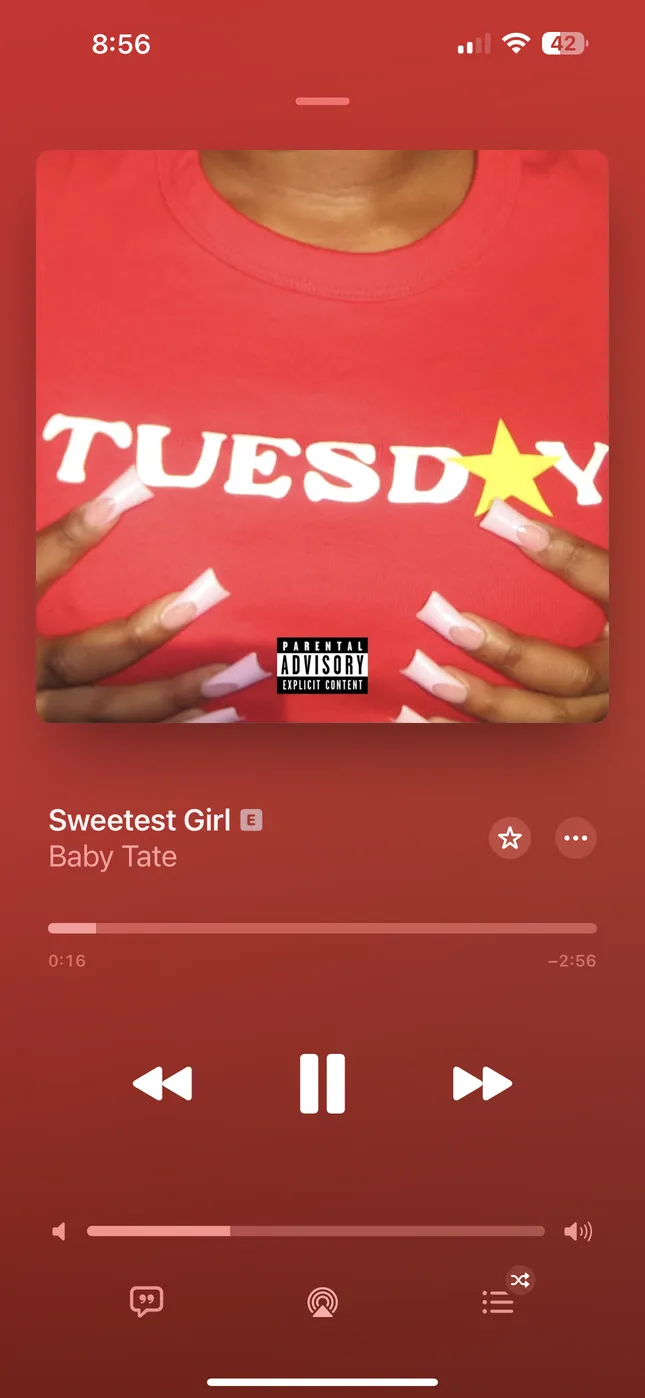
Task: Tap the volume slider to adjust level
Action: 316,1231
